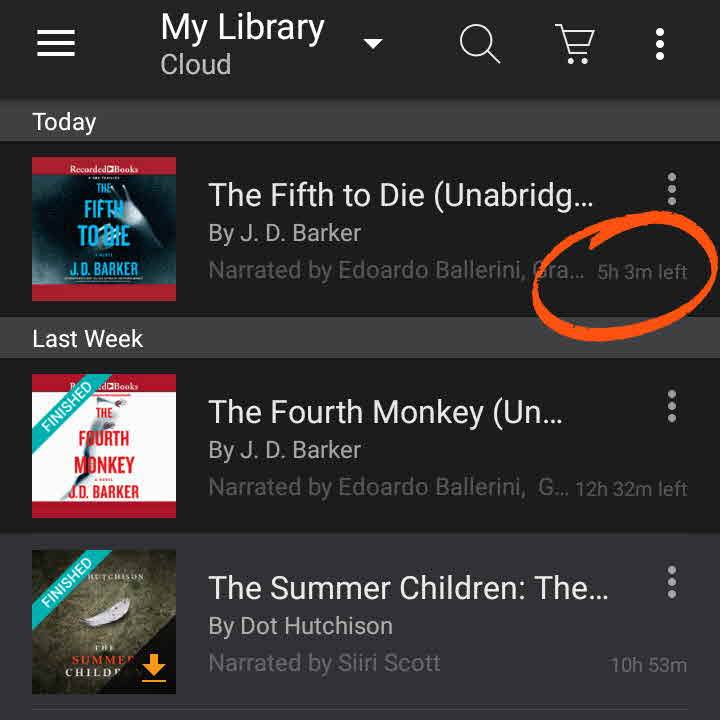Expand the My Library Cloud dropdown
Image resolution: width=720 pixels, height=720 pixels.
[373, 44]
